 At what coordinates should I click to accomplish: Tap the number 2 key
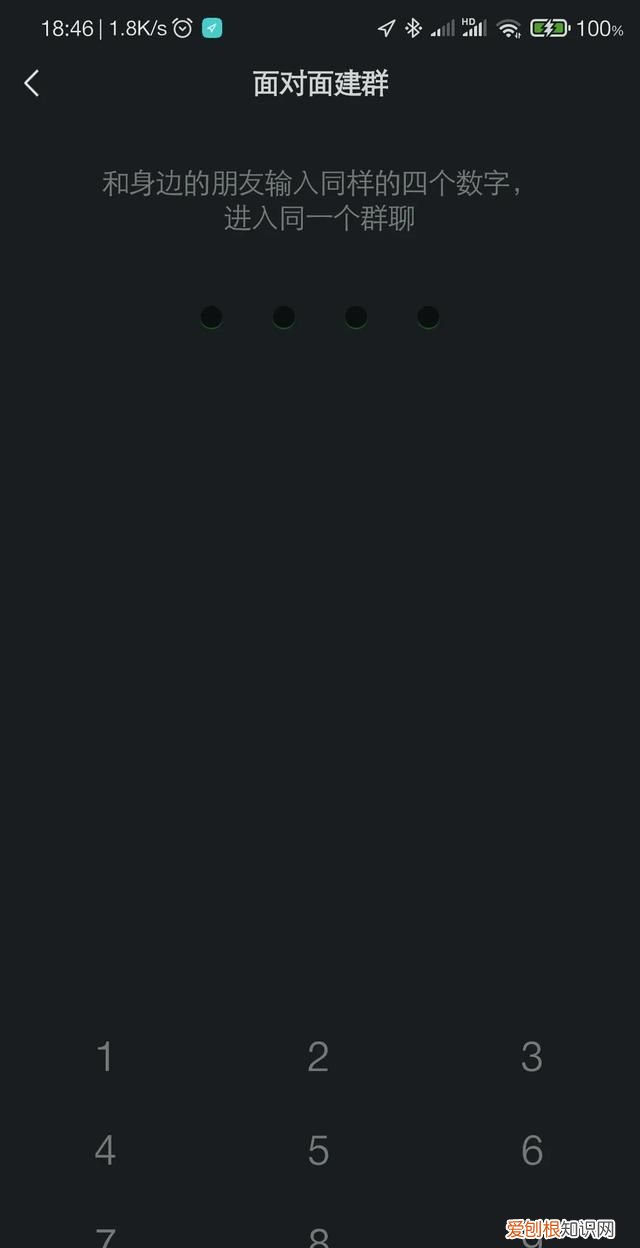click(318, 1057)
